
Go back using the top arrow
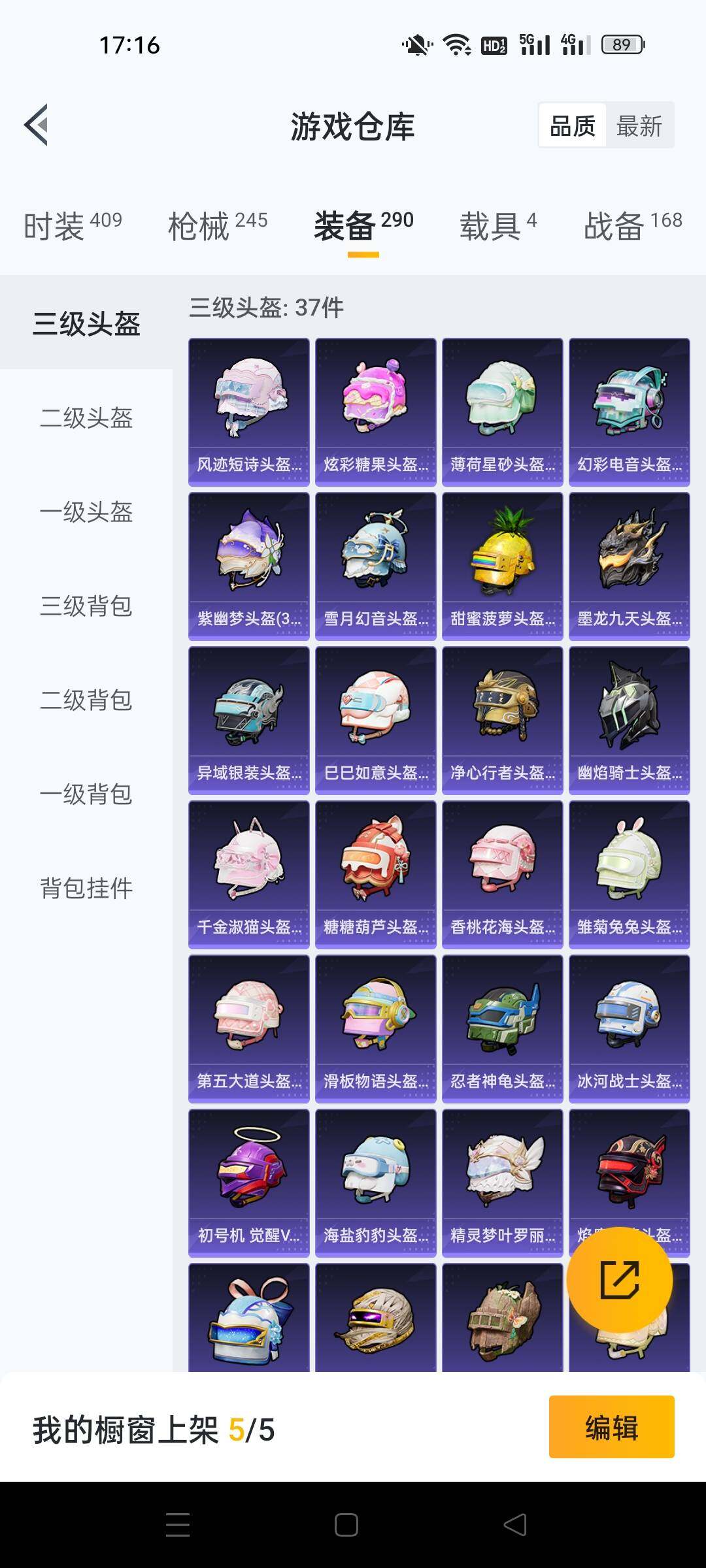37,125
